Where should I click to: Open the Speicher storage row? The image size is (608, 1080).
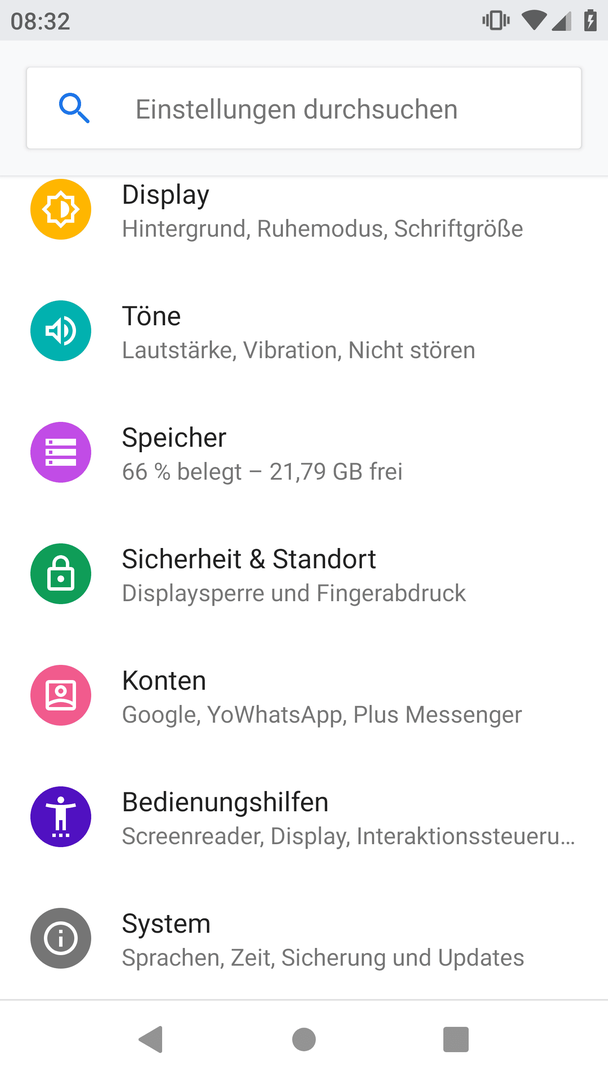point(304,453)
